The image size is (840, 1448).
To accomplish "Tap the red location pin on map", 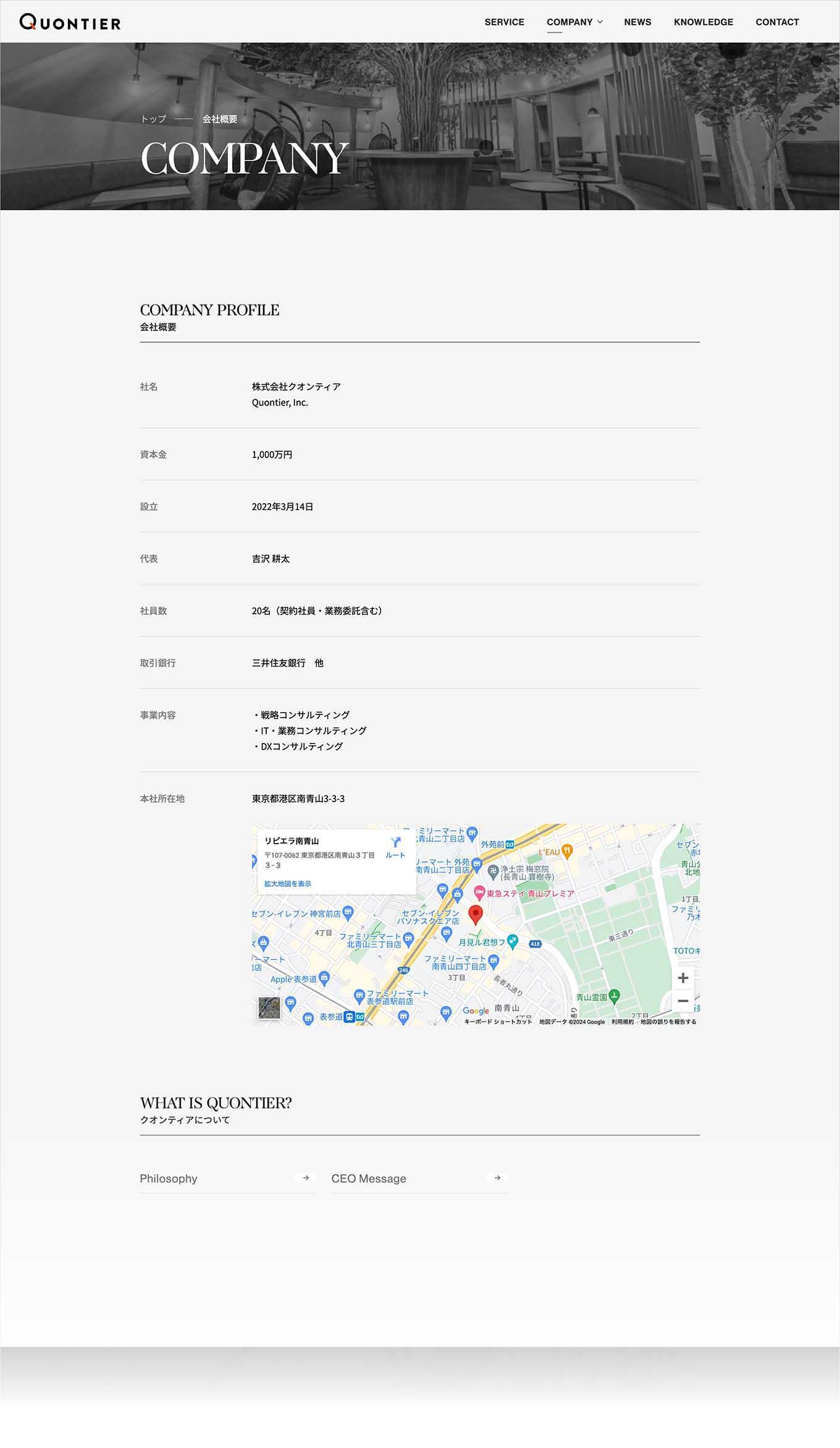I will point(475,914).
